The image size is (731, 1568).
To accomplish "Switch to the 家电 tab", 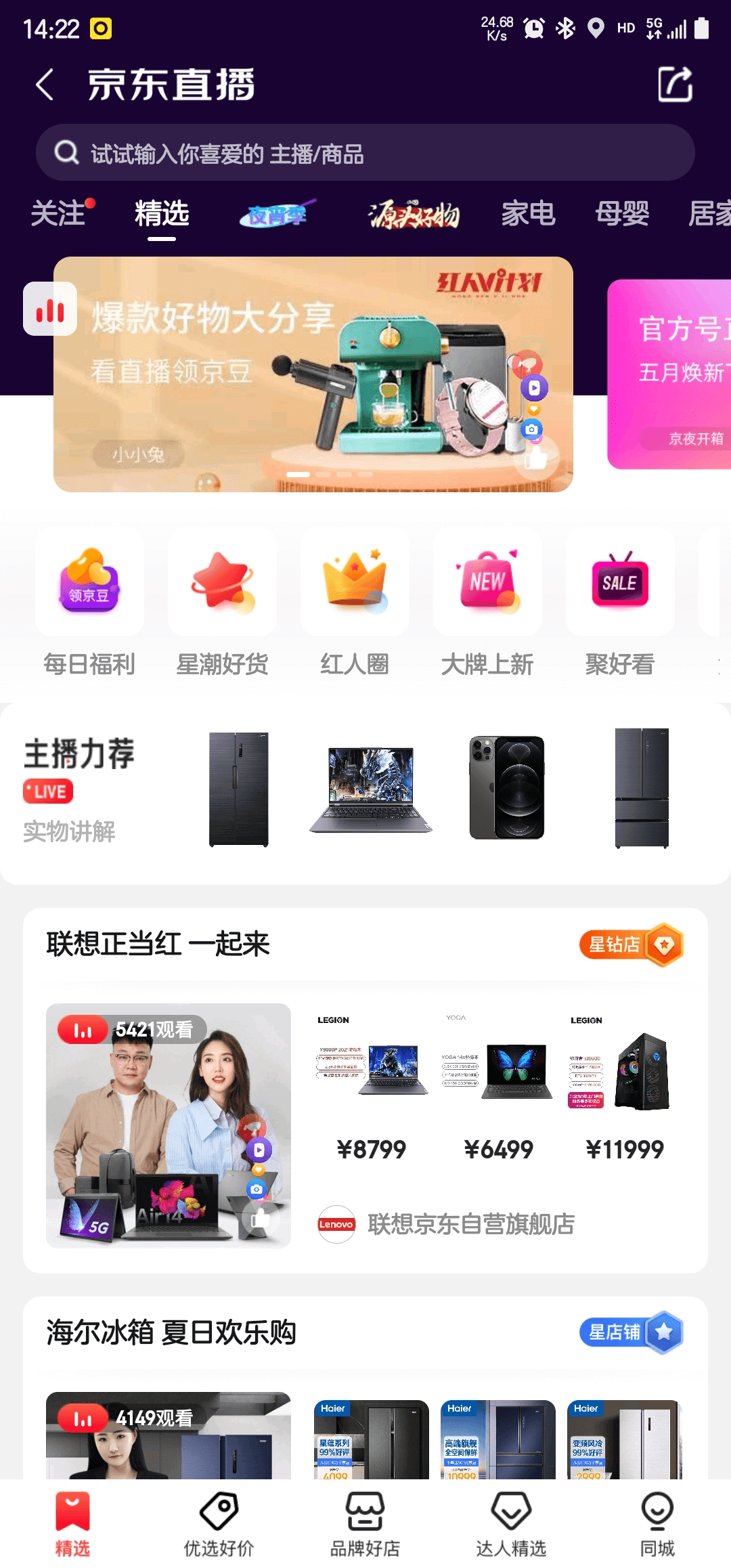I will pyautogui.click(x=528, y=214).
